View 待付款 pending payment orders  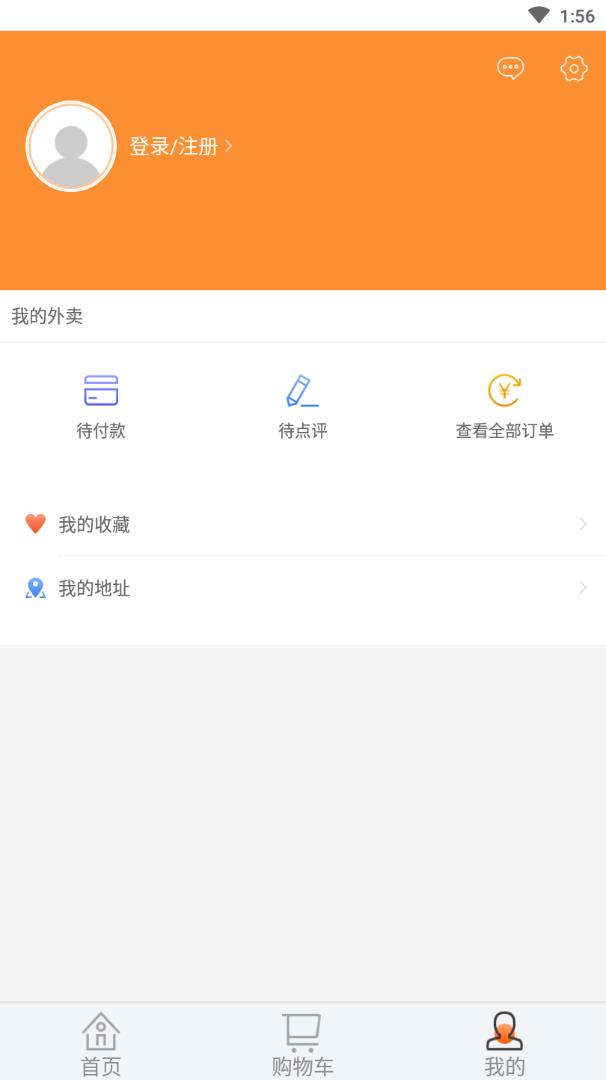click(101, 405)
